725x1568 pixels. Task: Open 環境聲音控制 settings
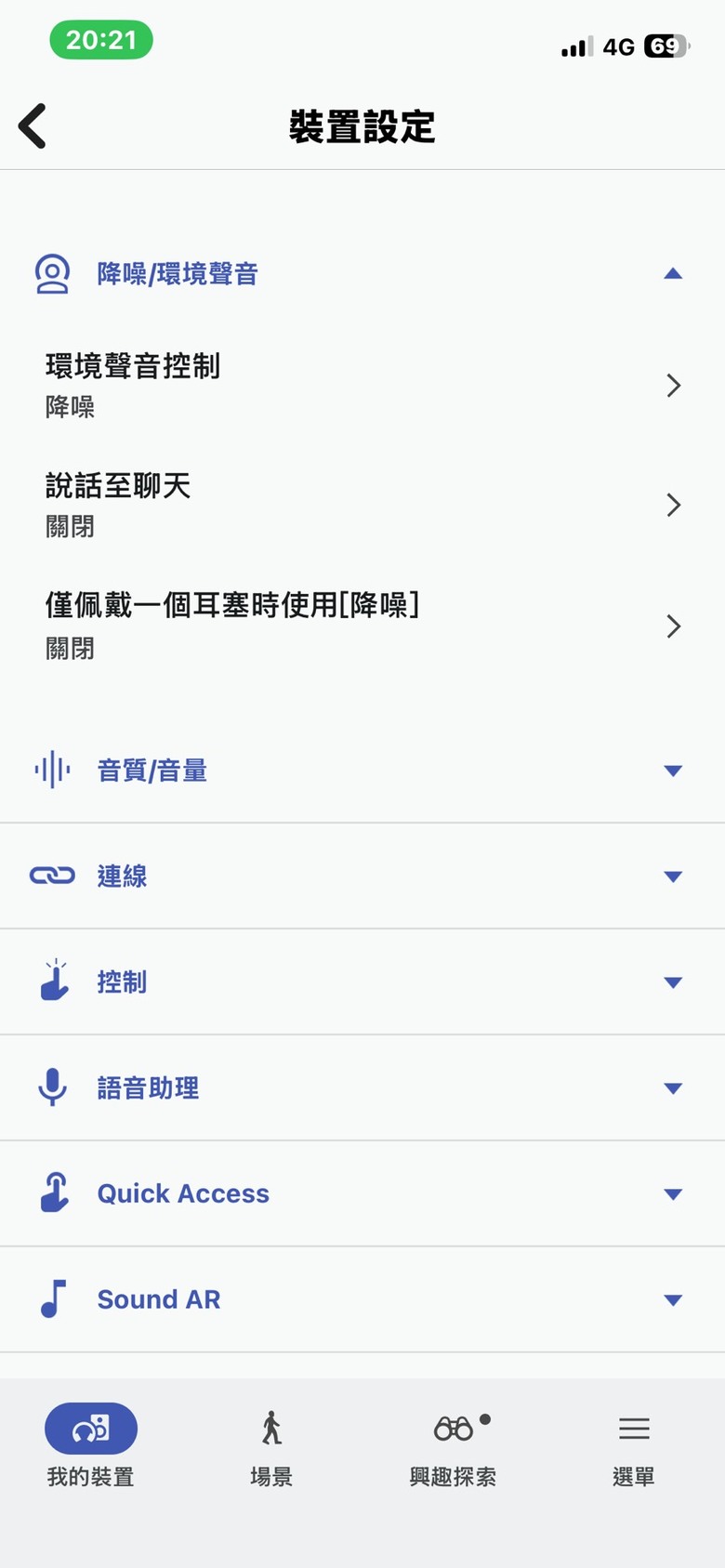(362, 385)
